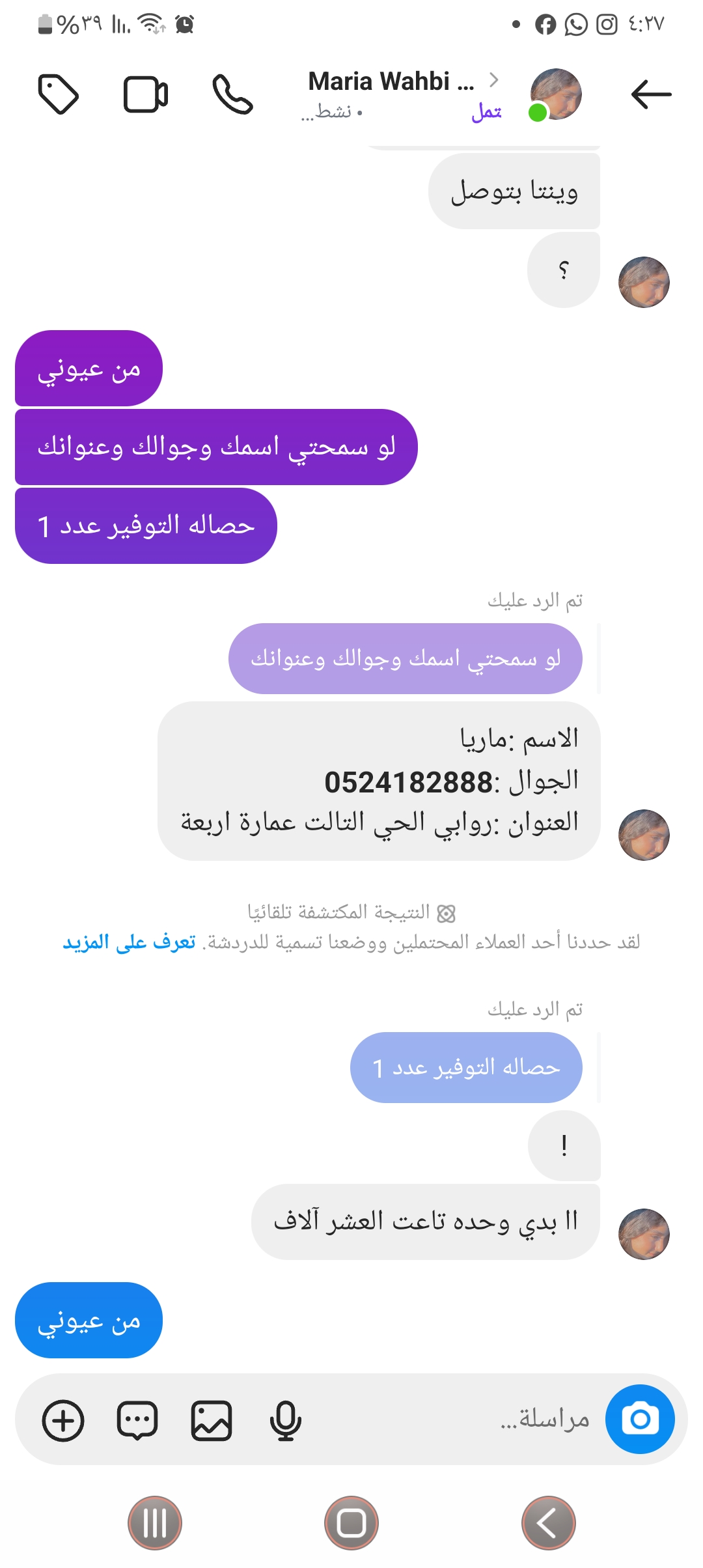Open the camera in the message bar
This screenshot has height=1568, width=703.
click(640, 1419)
